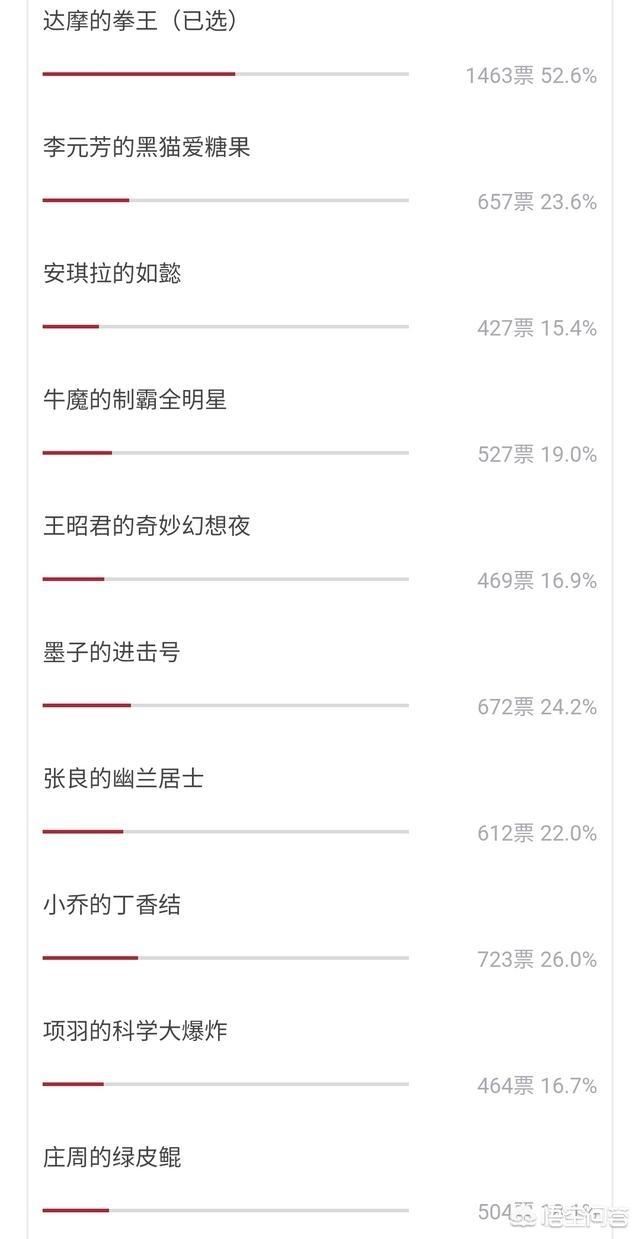Select poll option 达摩的拳王
This screenshot has width=640, height=1239.
(140, 21)
